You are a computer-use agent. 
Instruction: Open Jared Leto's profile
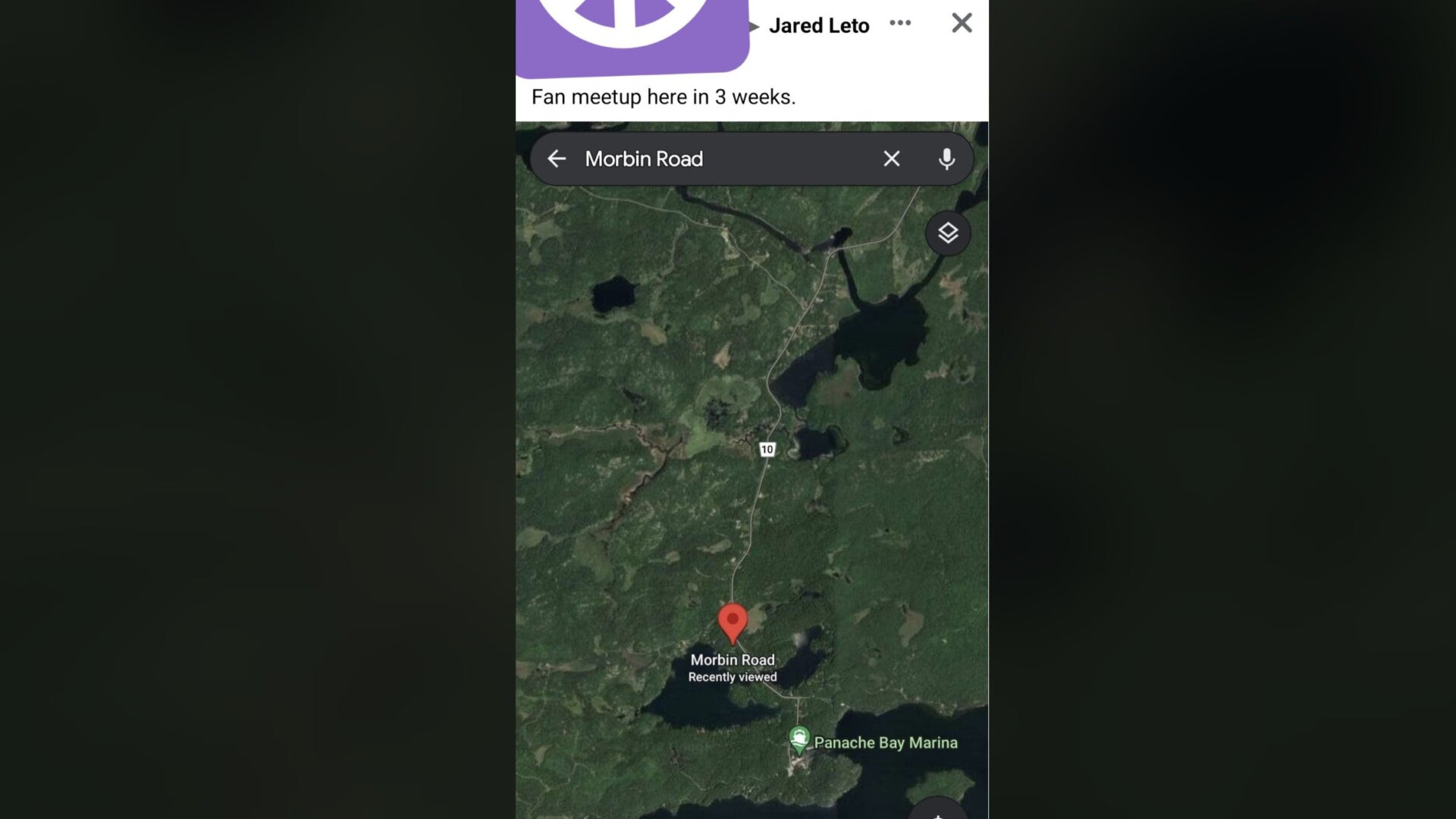pyautogui.click(x=819, y=26)
